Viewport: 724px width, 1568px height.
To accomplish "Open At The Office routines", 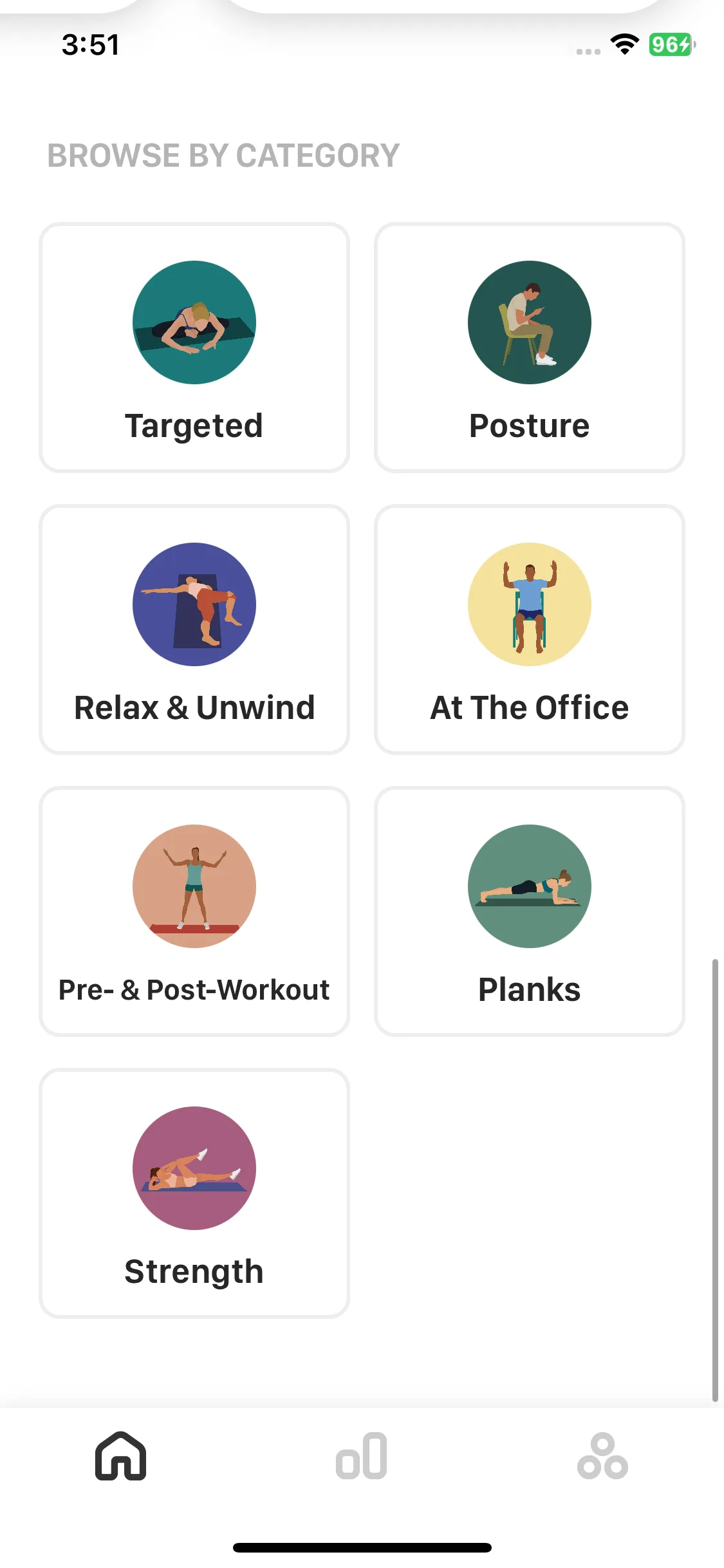I will click(529, 630).
